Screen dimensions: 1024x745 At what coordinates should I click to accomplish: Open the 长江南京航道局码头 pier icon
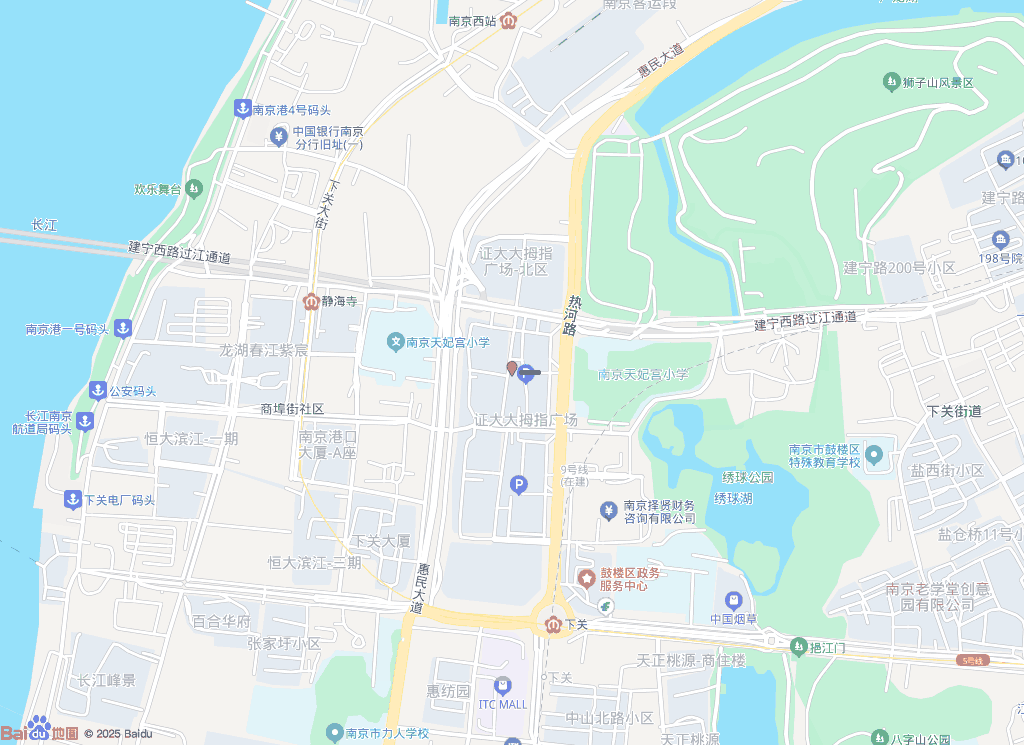coord(85,421)
